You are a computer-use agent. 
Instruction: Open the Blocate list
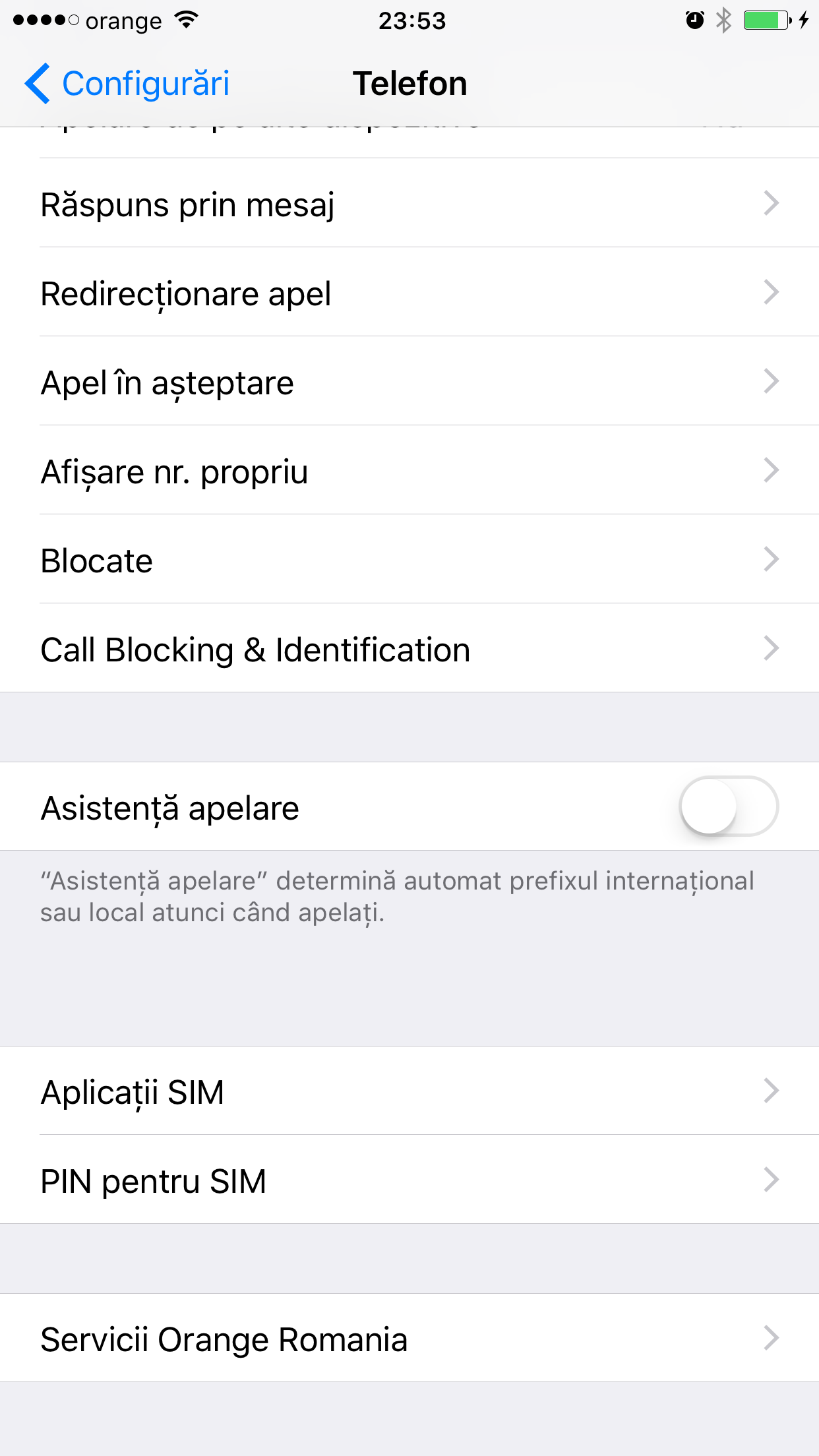[409, 559]
